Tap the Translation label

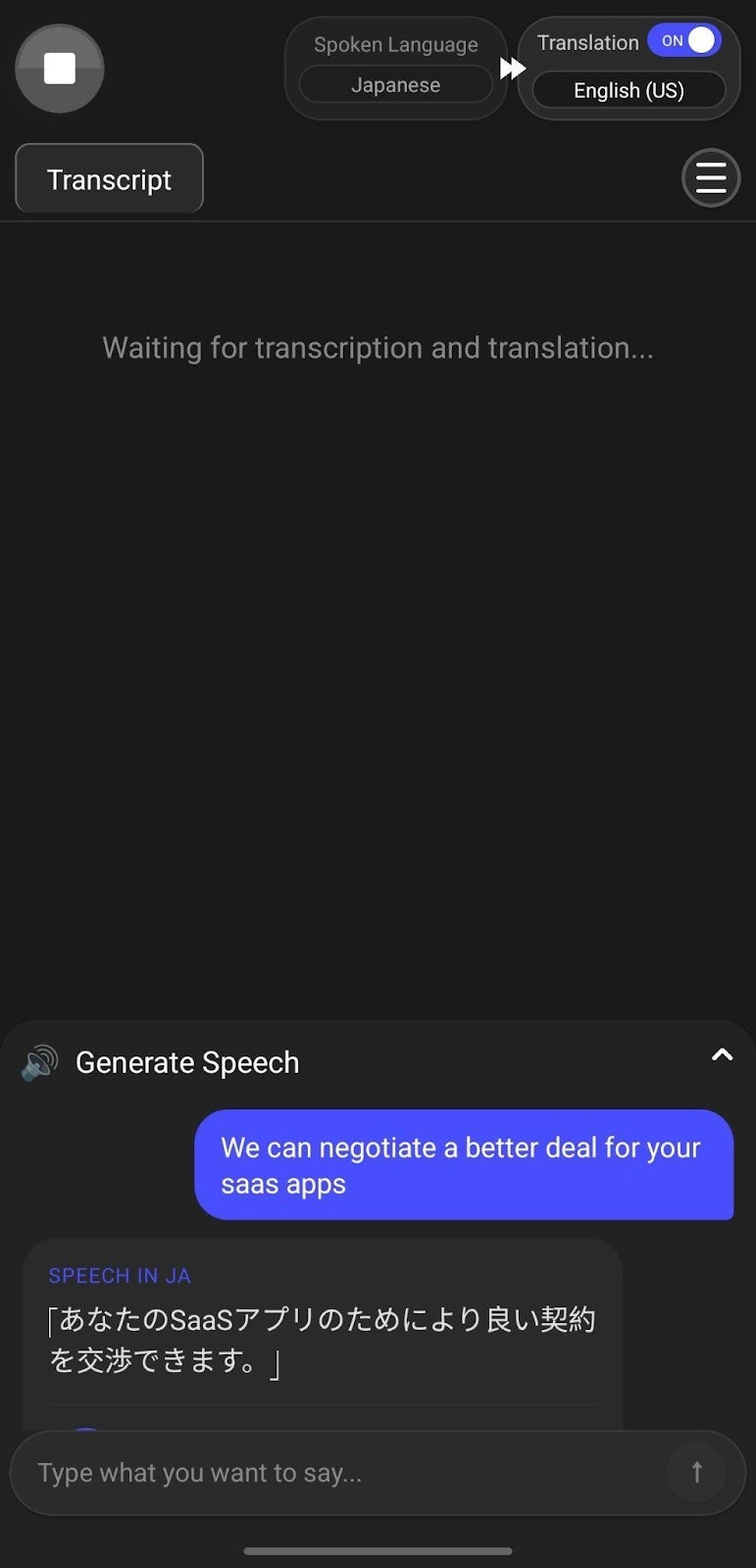(x=587, y=42)
